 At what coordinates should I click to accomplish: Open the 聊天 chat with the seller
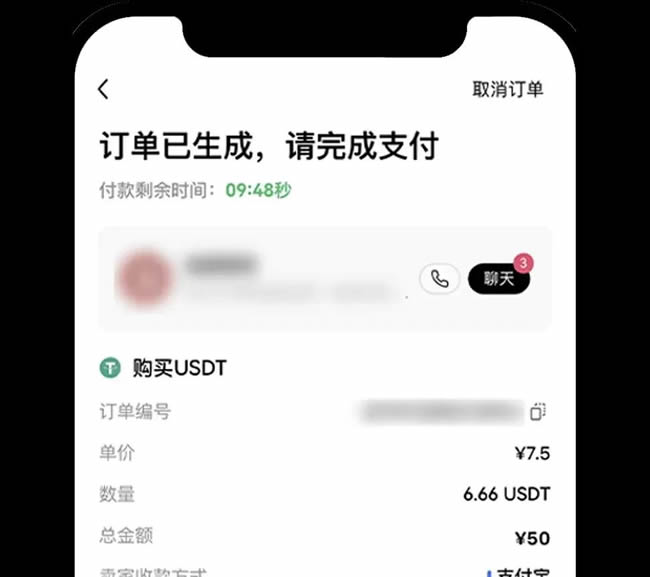coord(498,279)
